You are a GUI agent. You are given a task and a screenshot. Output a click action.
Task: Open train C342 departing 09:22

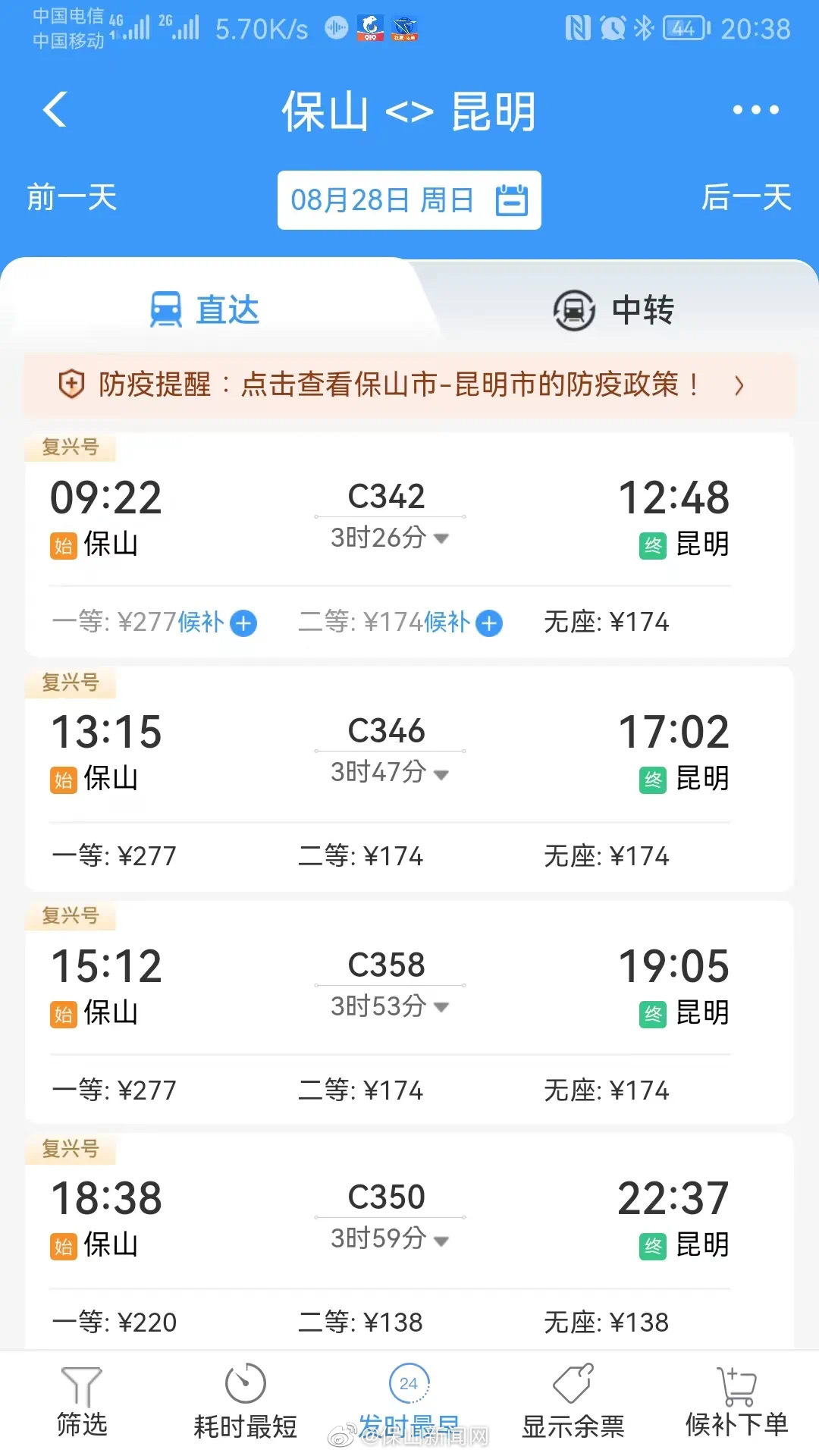point(409,516)
